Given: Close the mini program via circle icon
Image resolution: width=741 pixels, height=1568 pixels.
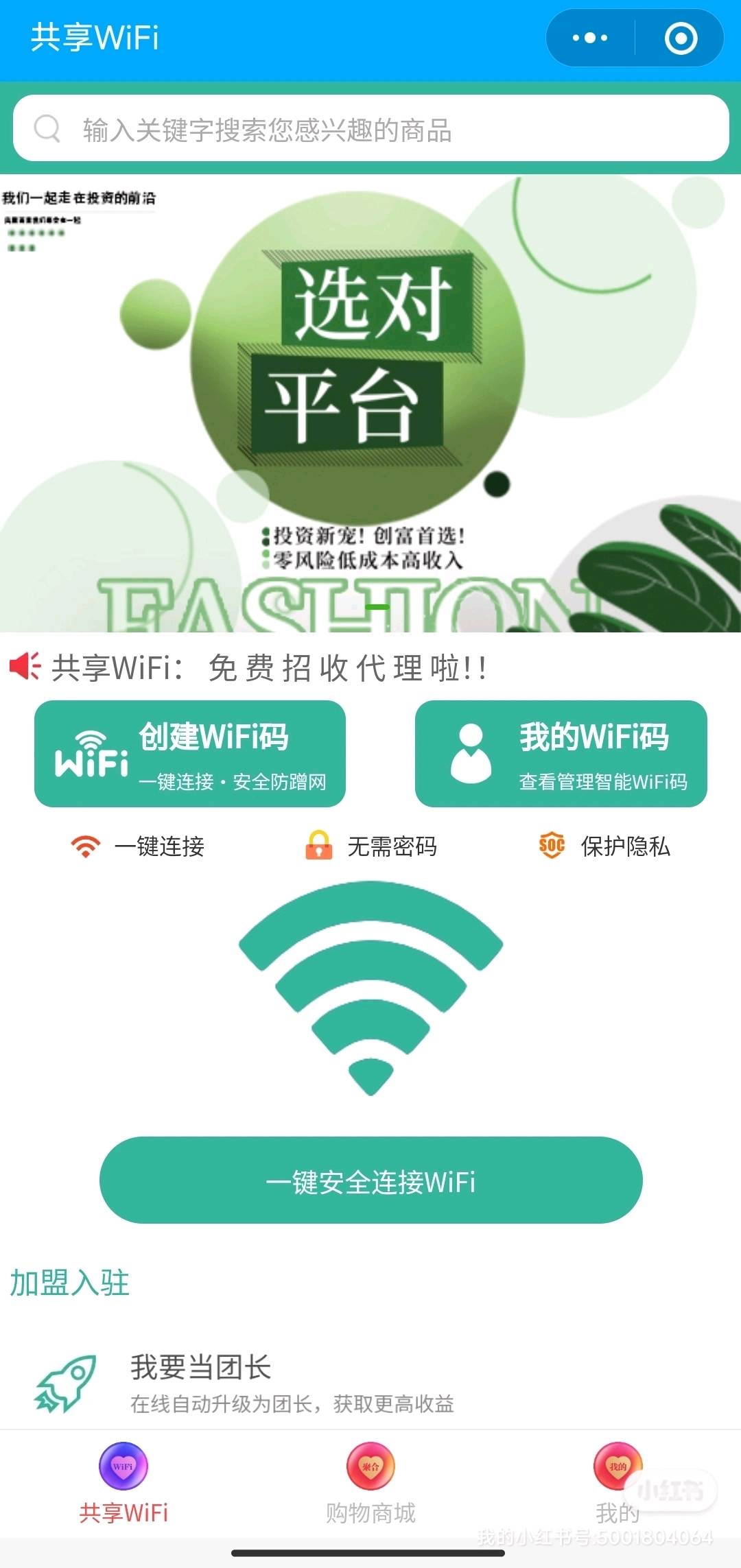Looking at the screenshot, I should [x=681, y=38].
